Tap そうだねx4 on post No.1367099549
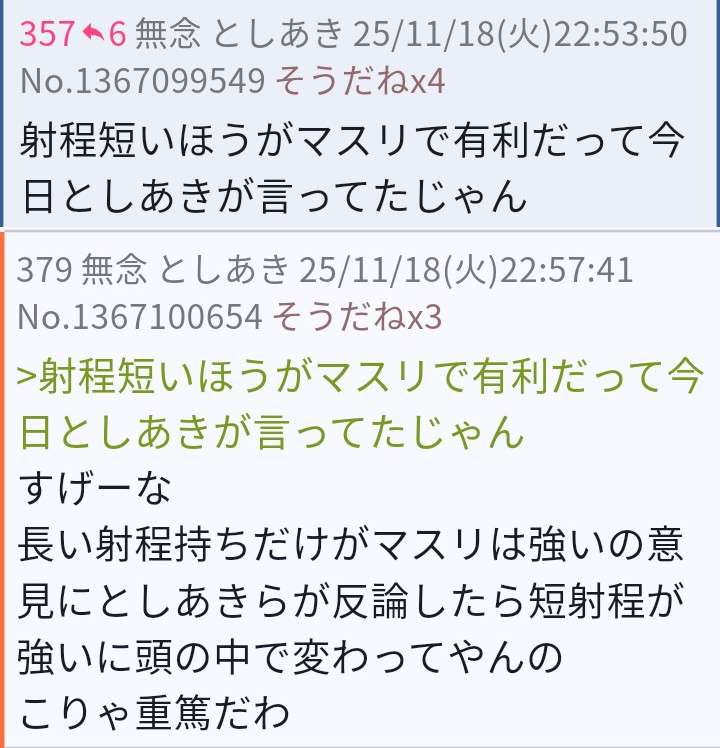 pos(359,81)
